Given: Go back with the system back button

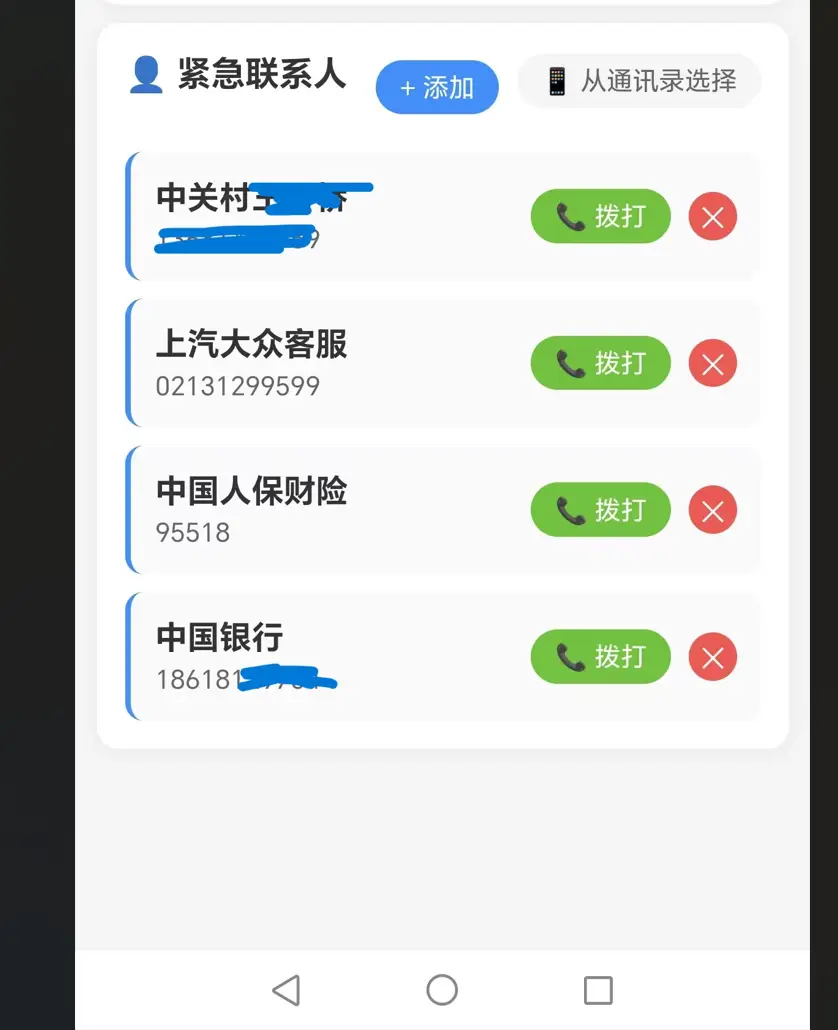Looking at the screenshot, I should point(286,990).
